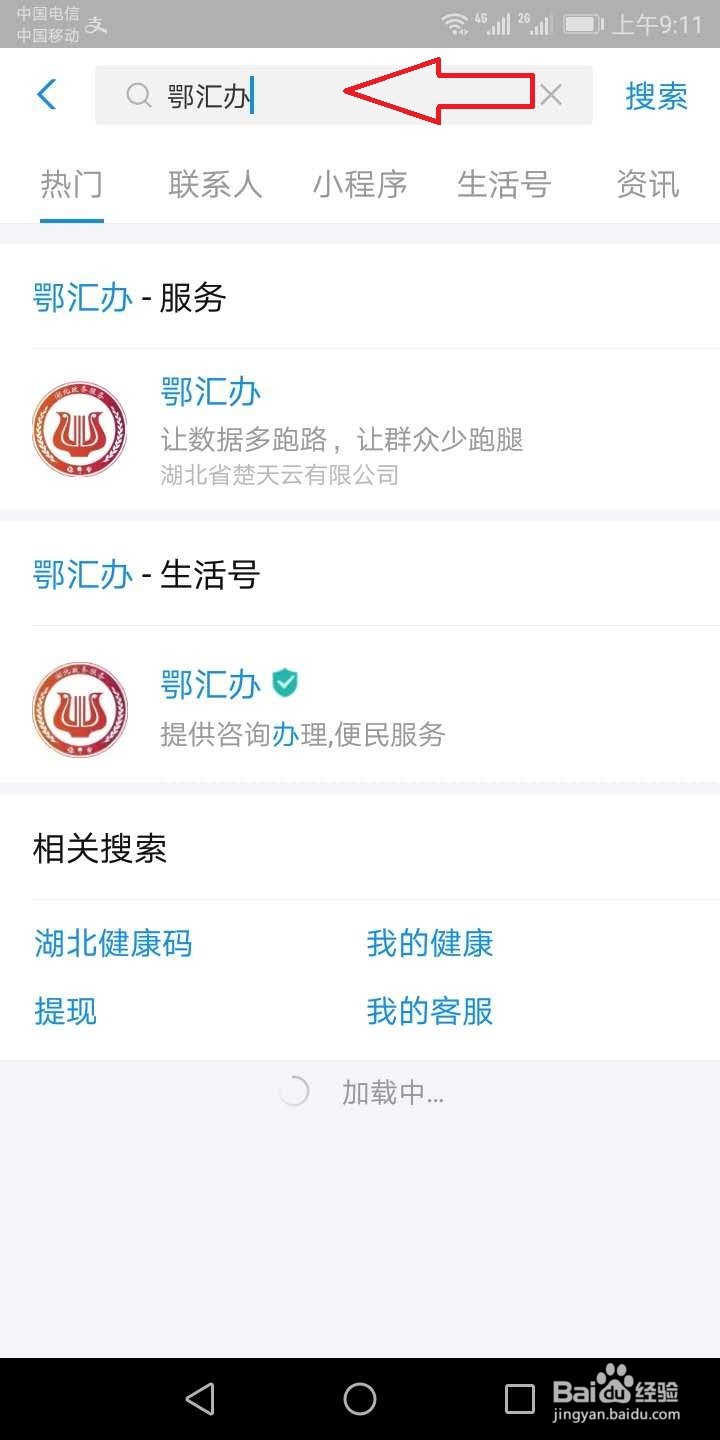Switch to the 小程序 tab
The width and height of the screenshot is (720, 1440).
pos(360,184)
